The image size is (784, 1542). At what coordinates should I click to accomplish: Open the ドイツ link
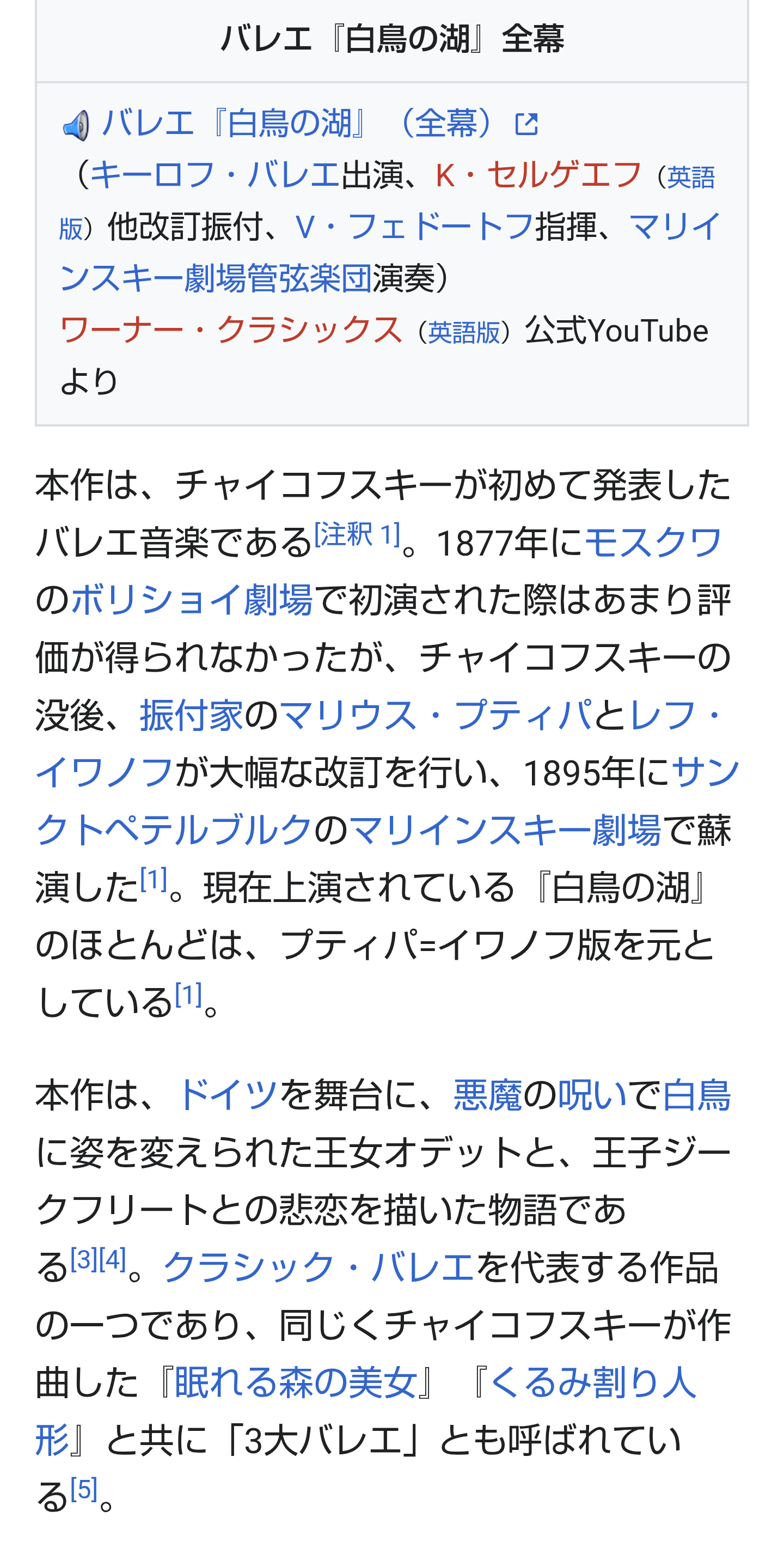(x=226, y=1095)
